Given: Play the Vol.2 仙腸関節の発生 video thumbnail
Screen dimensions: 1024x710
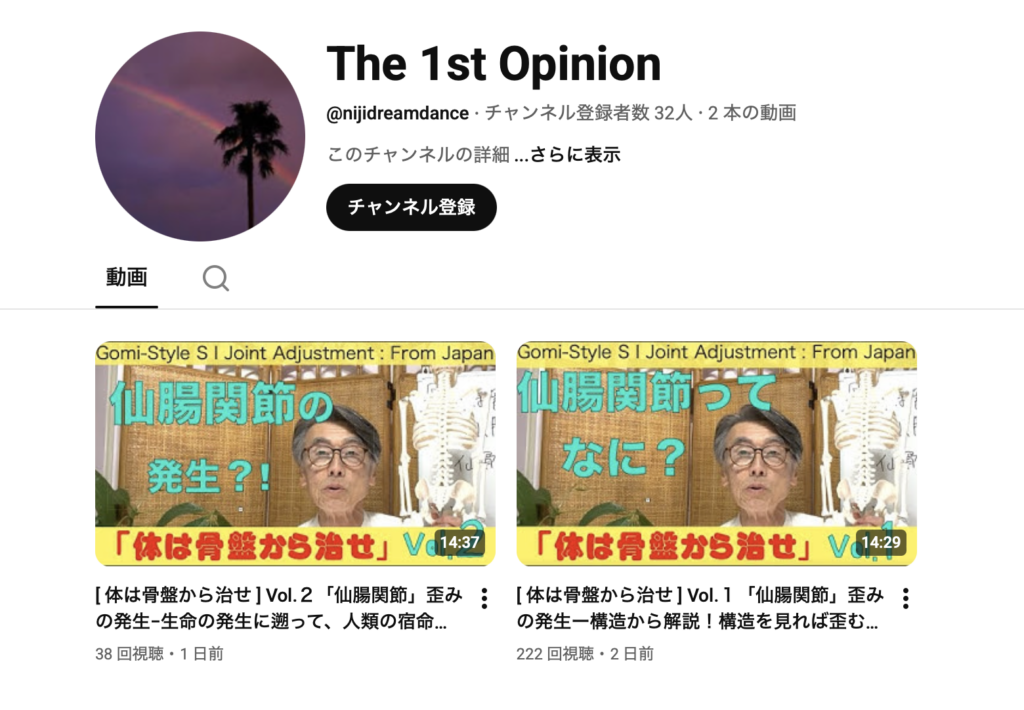Looking at the screenshot, I should click(x=295, y=454).
